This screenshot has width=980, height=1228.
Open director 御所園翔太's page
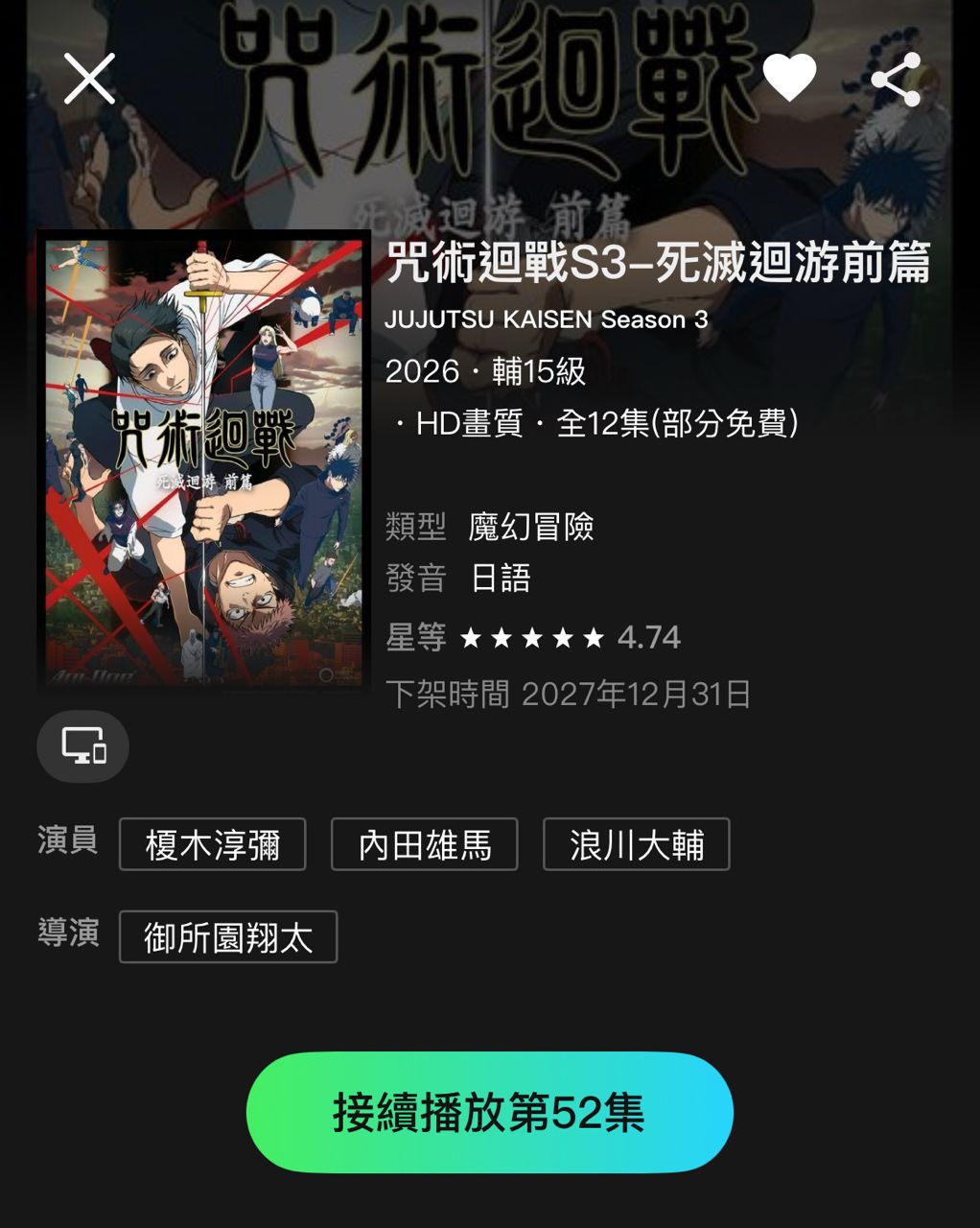click(228, 937)
